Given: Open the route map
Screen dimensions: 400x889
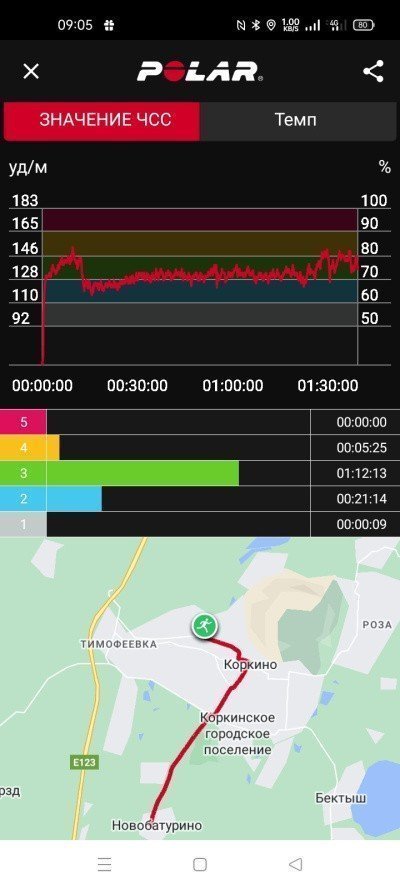Looking at the screenshot, I should pyautogui.click(x=200, y=688).
